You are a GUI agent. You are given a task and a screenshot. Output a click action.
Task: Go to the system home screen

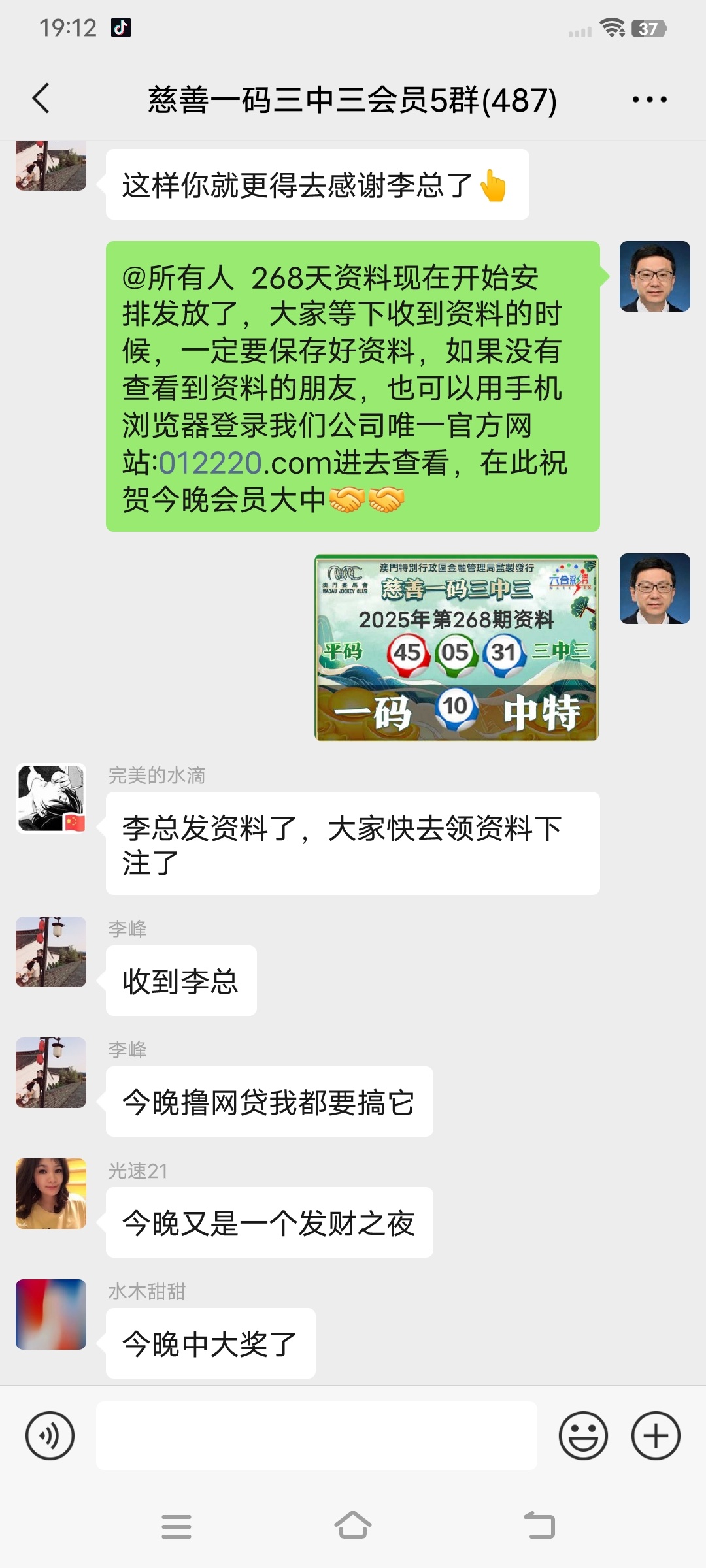353,1526
